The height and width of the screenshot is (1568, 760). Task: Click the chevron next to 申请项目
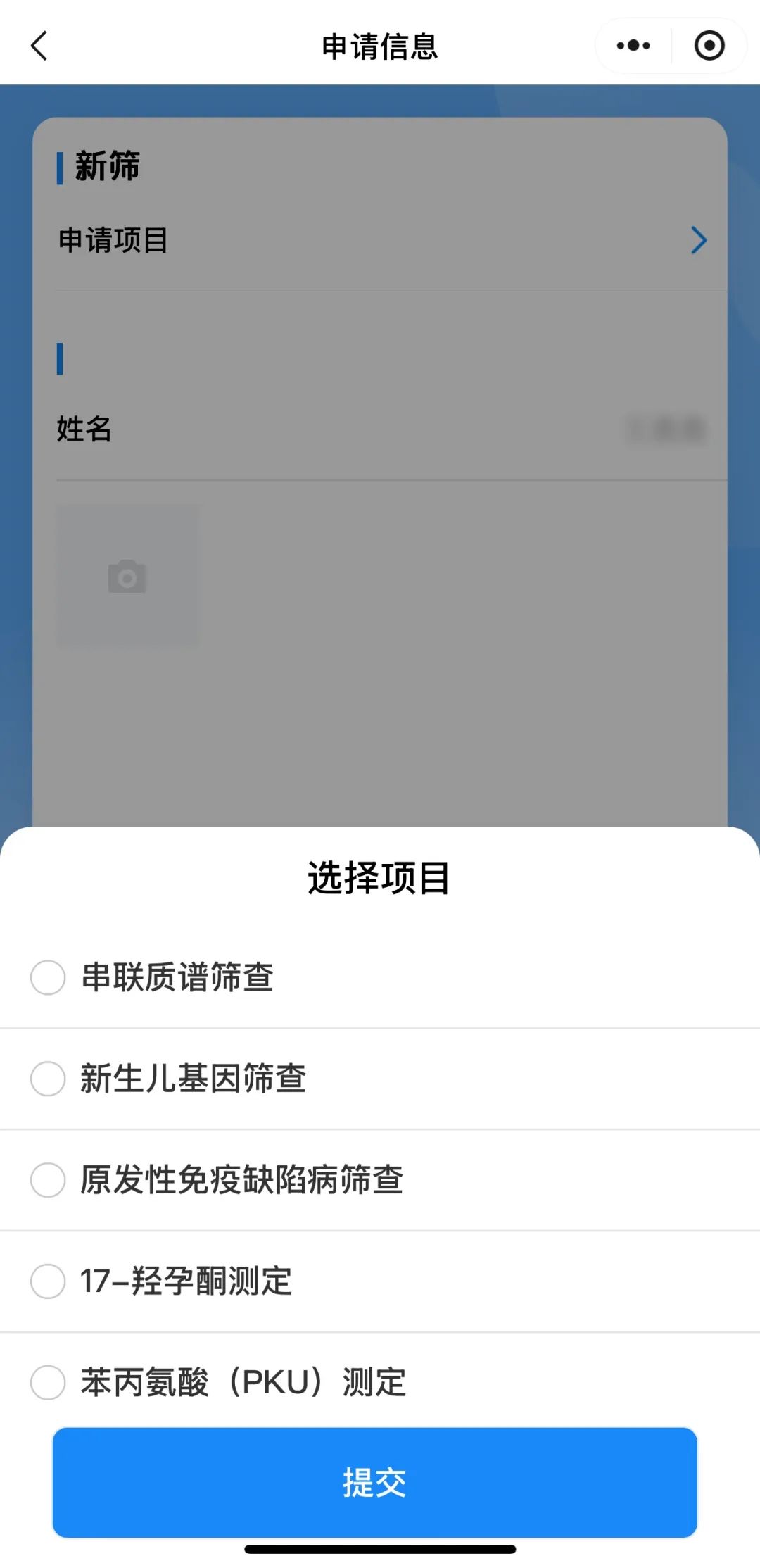point(699,241)
